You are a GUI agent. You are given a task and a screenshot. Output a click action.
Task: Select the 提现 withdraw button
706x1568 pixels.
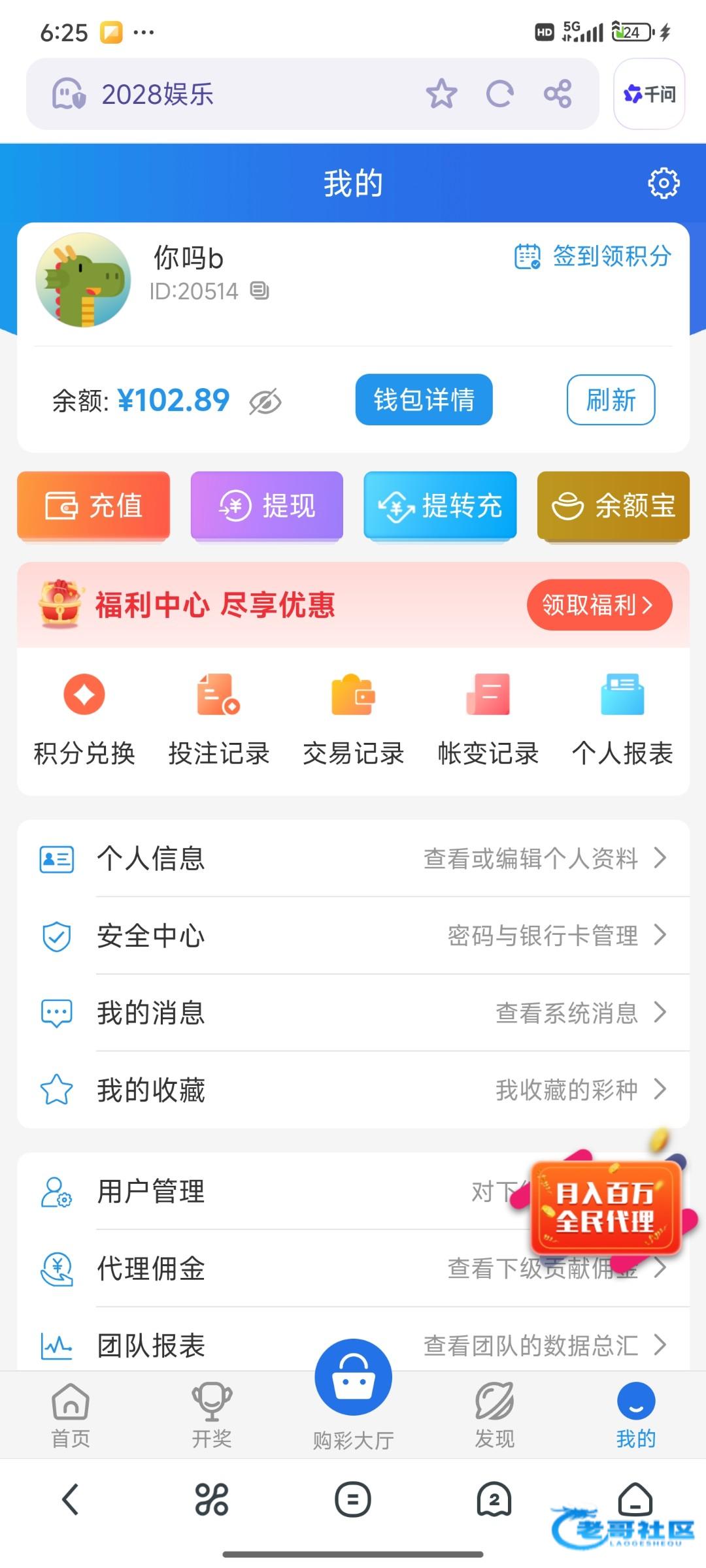pyautogui.click(x=267, y=506)
